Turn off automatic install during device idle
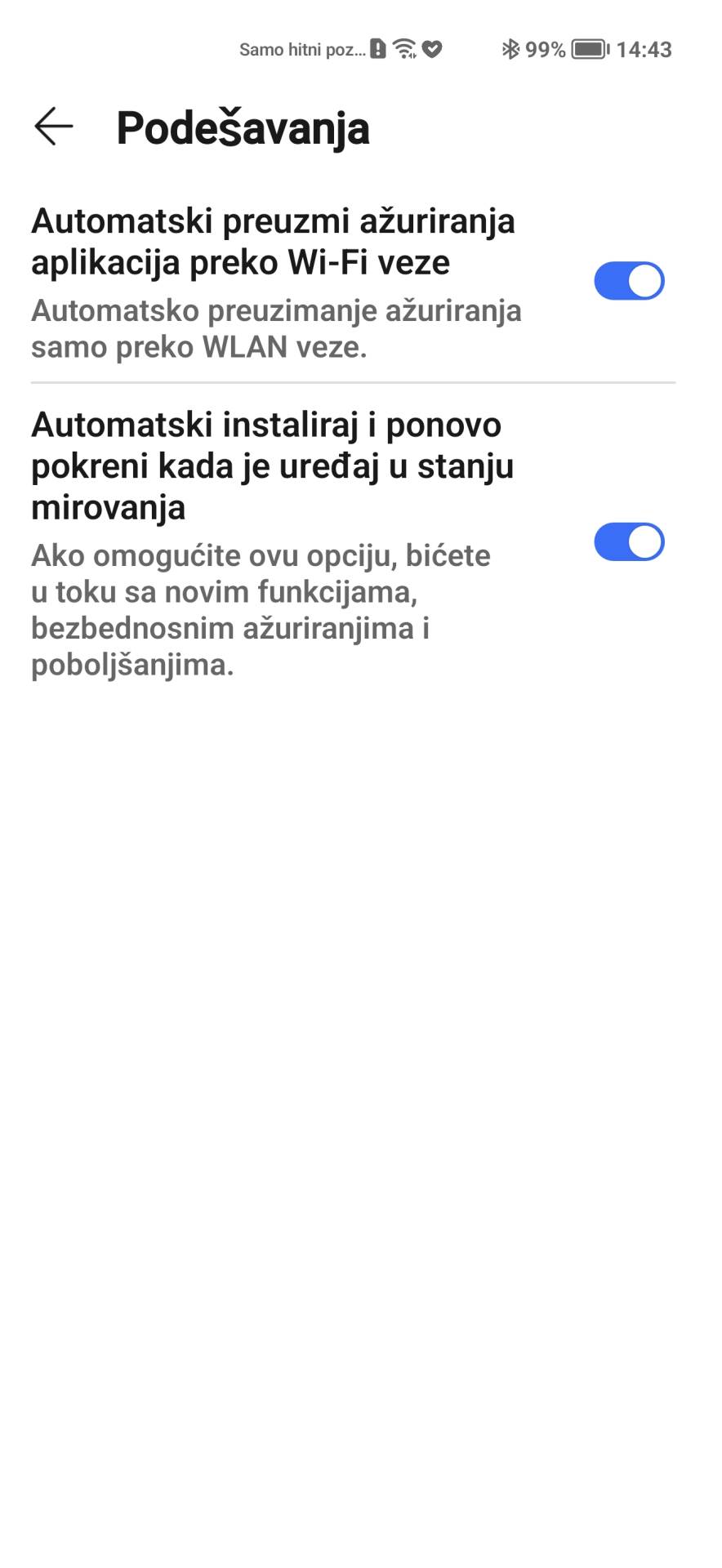 pyautogui.click(x=629, y=541)
